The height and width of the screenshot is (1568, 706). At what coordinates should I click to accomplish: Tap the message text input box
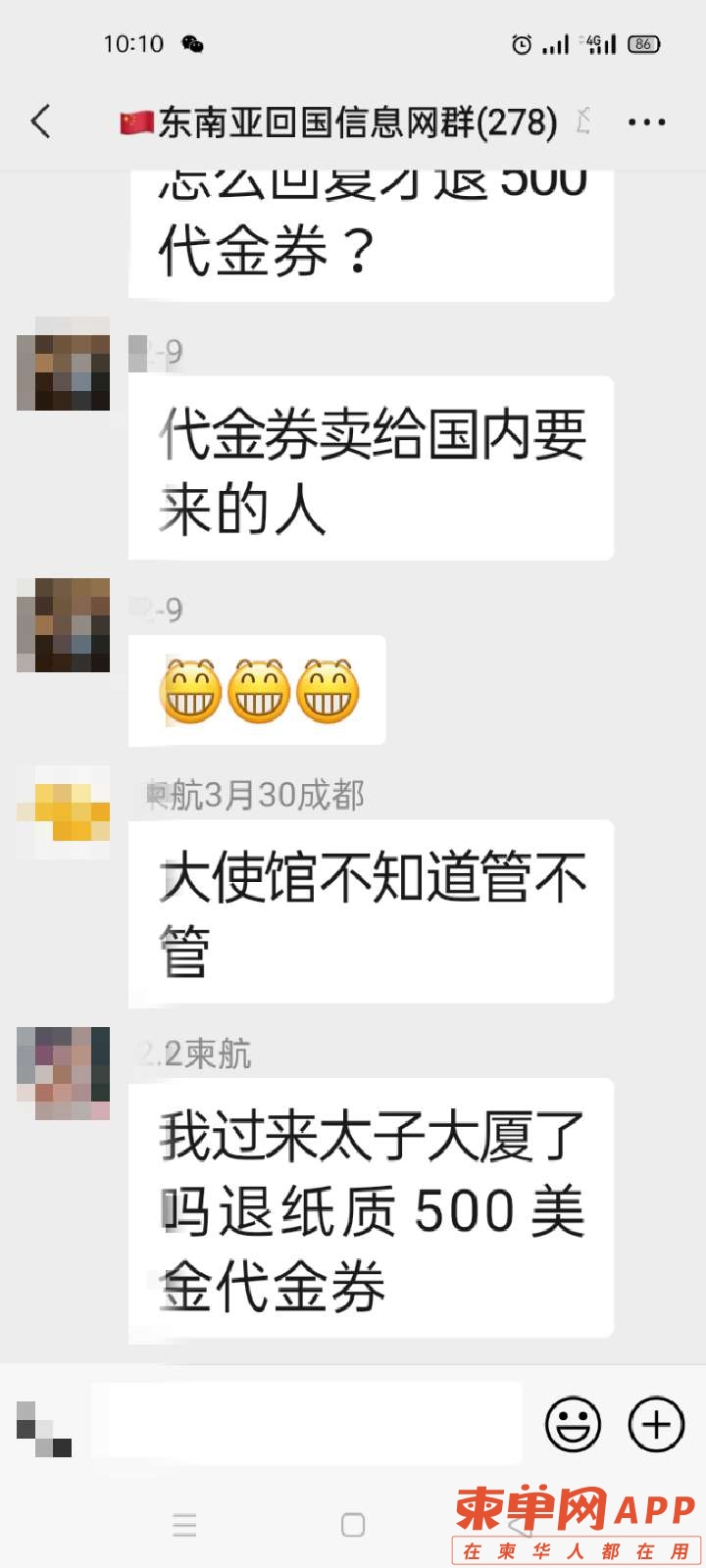[x=306, y=1423]
